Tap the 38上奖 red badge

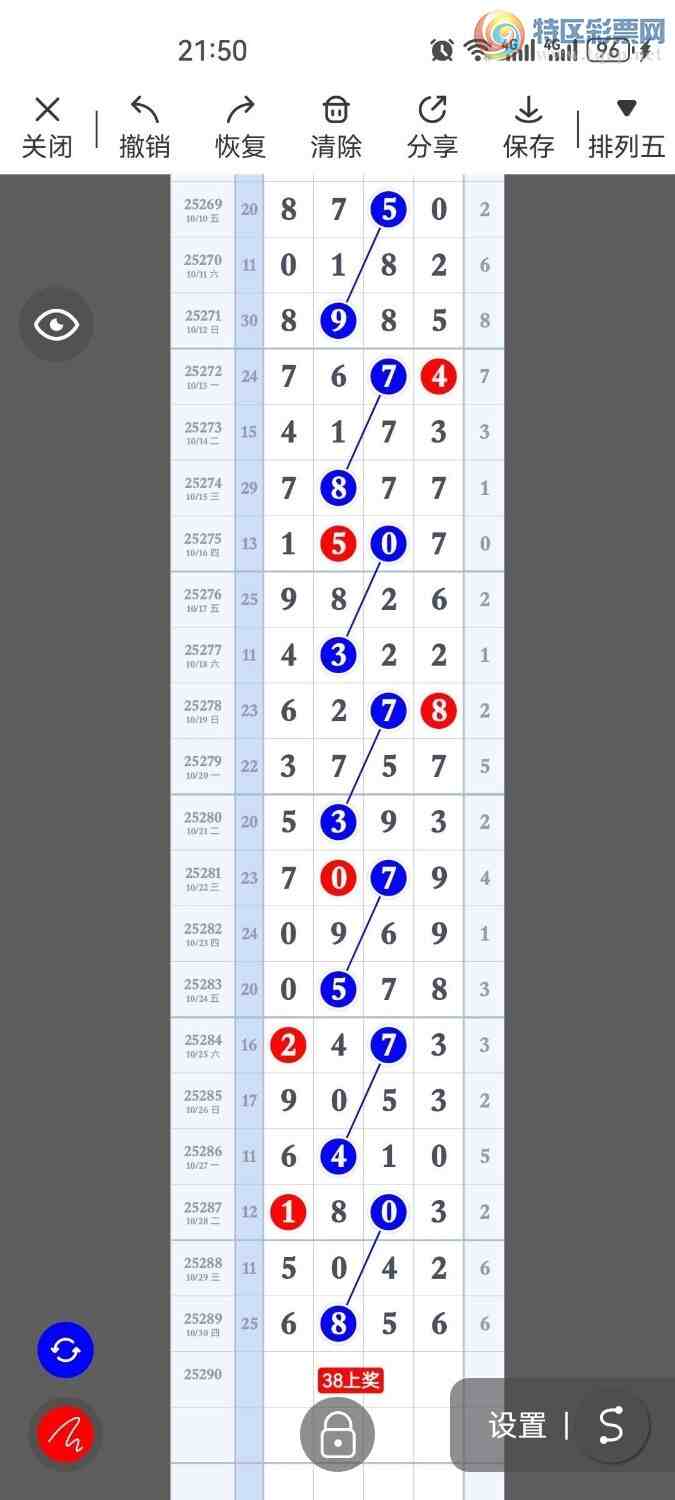pos(350,1381)
